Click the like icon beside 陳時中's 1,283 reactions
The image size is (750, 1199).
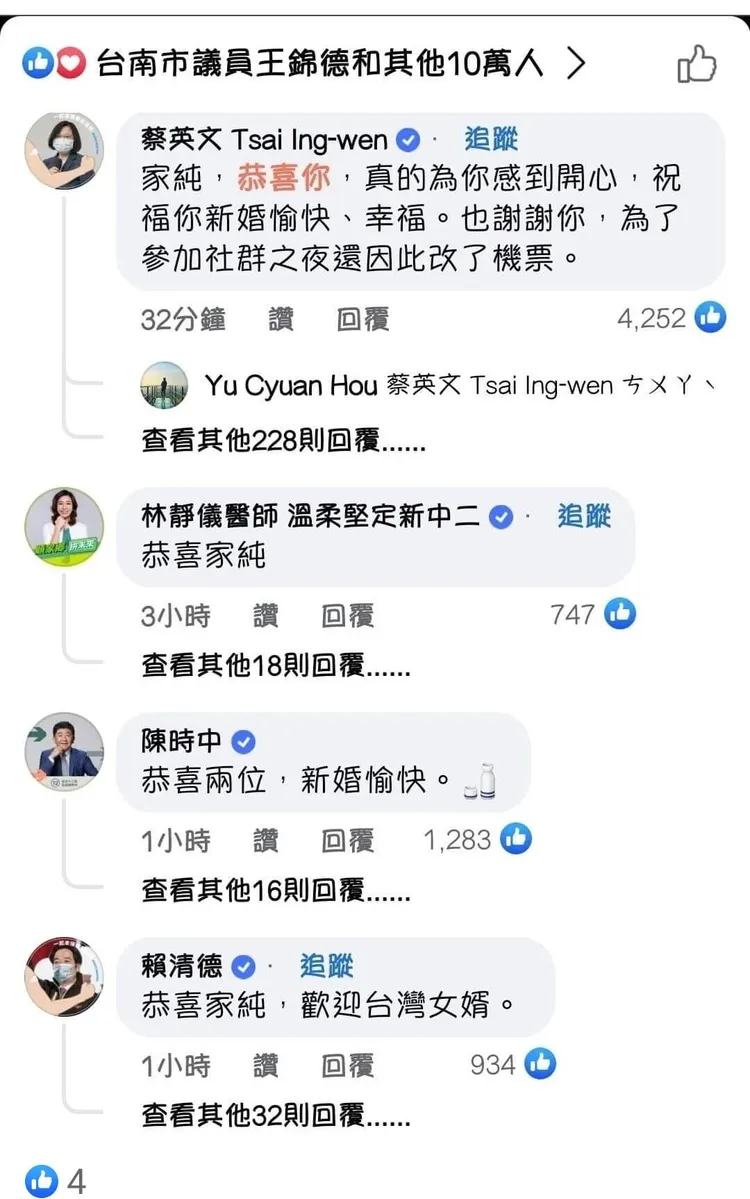click(x=515, y=840)
